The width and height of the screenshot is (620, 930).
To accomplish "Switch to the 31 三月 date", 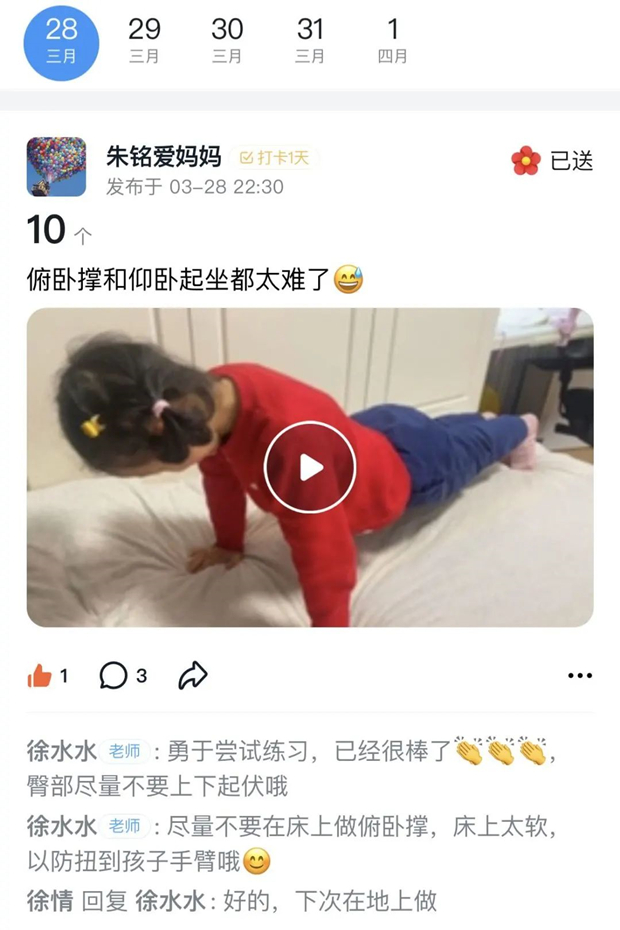I will pyautogui.click(x=310, y=42).
